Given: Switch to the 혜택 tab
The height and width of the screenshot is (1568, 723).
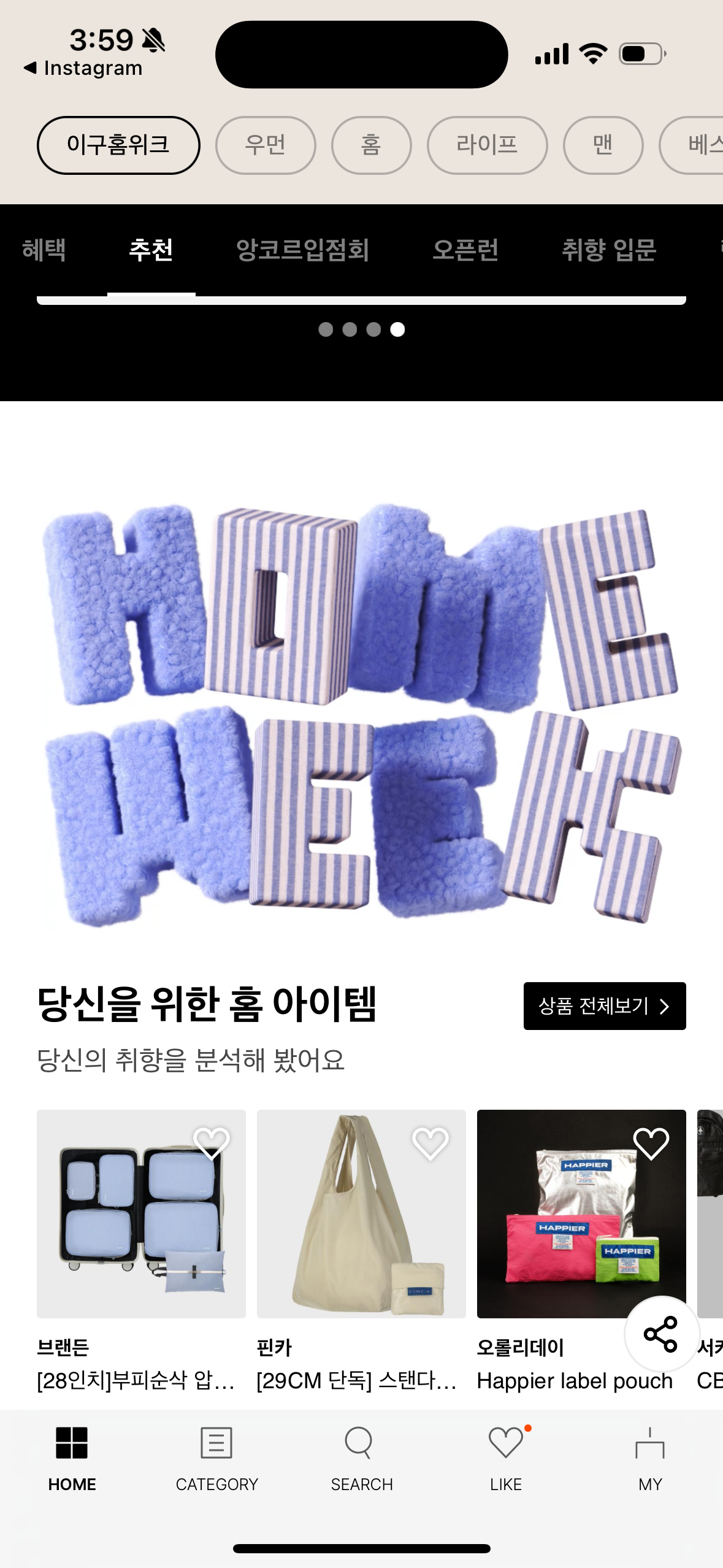Looking at the screenshot, I should pyautogui.click(x=44, y=250).
